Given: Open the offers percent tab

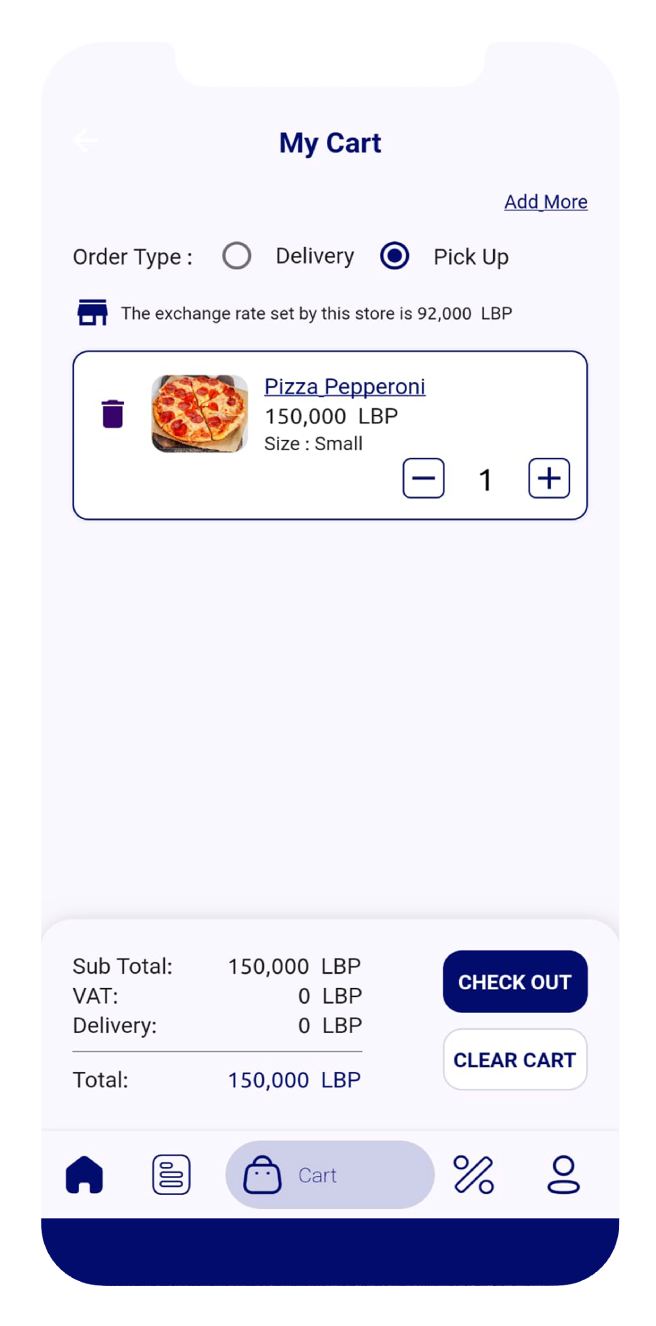Looking at the screenshot, I should tap(473, 1175).
